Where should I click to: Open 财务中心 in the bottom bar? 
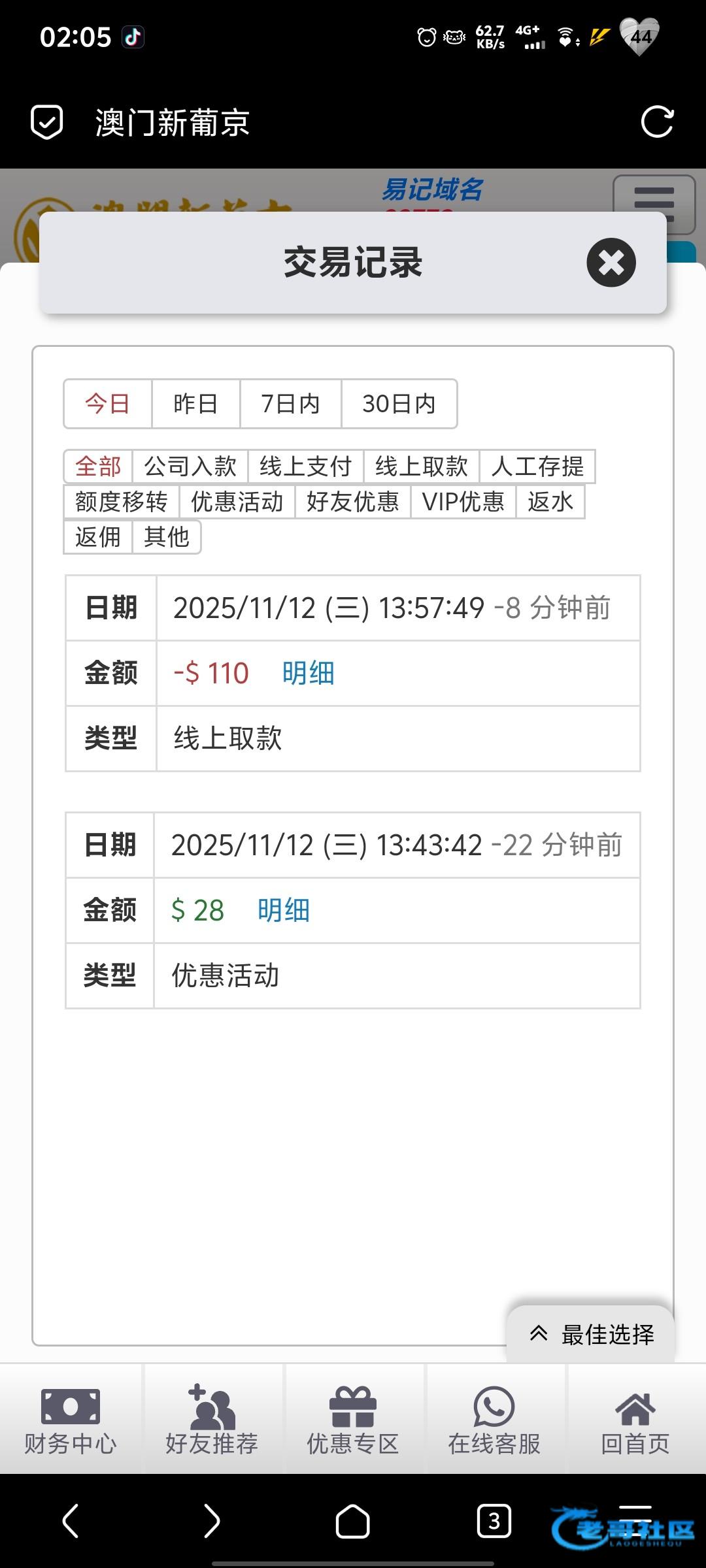(71, 1419)
